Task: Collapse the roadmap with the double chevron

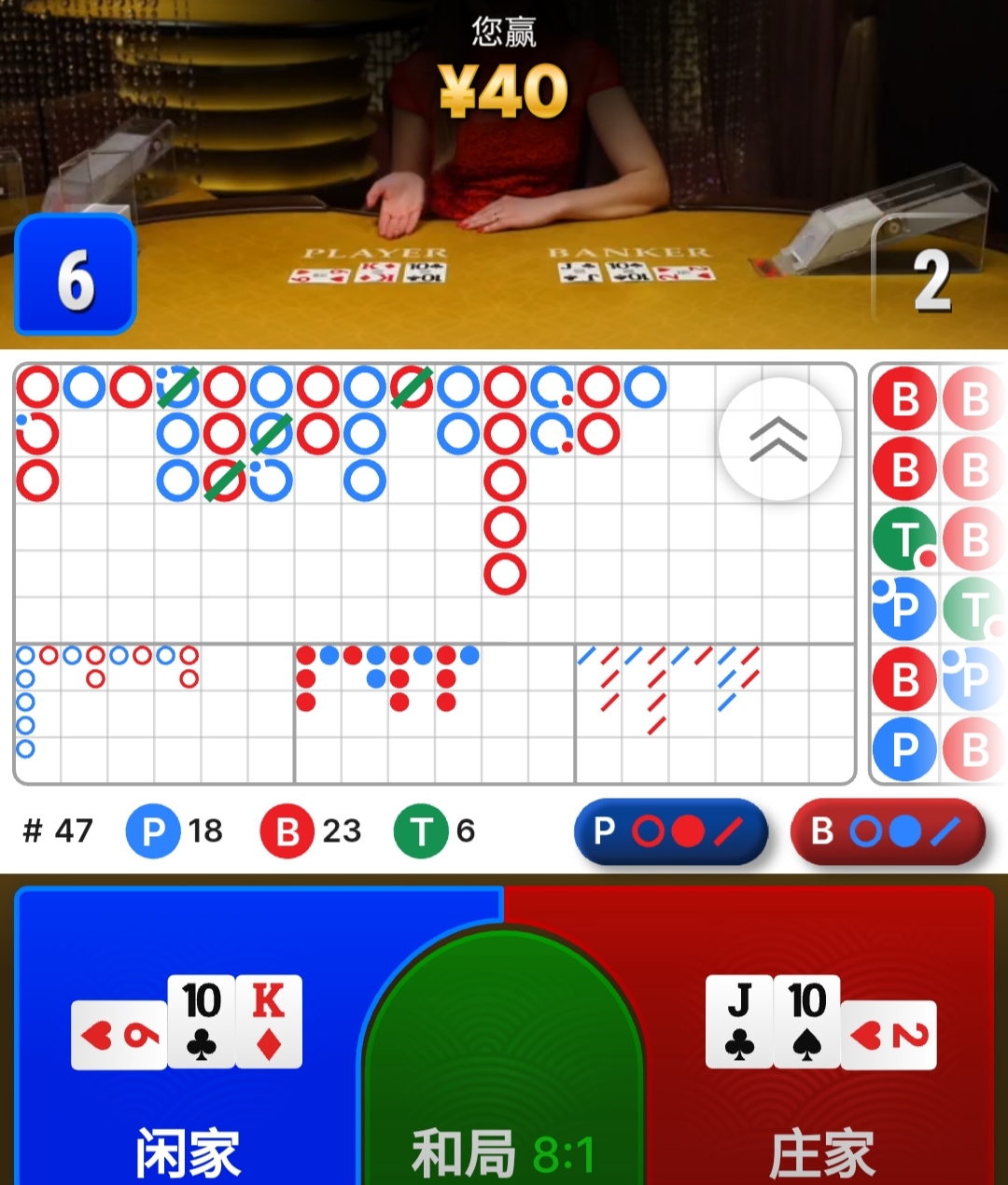Action: click(779, 439)
